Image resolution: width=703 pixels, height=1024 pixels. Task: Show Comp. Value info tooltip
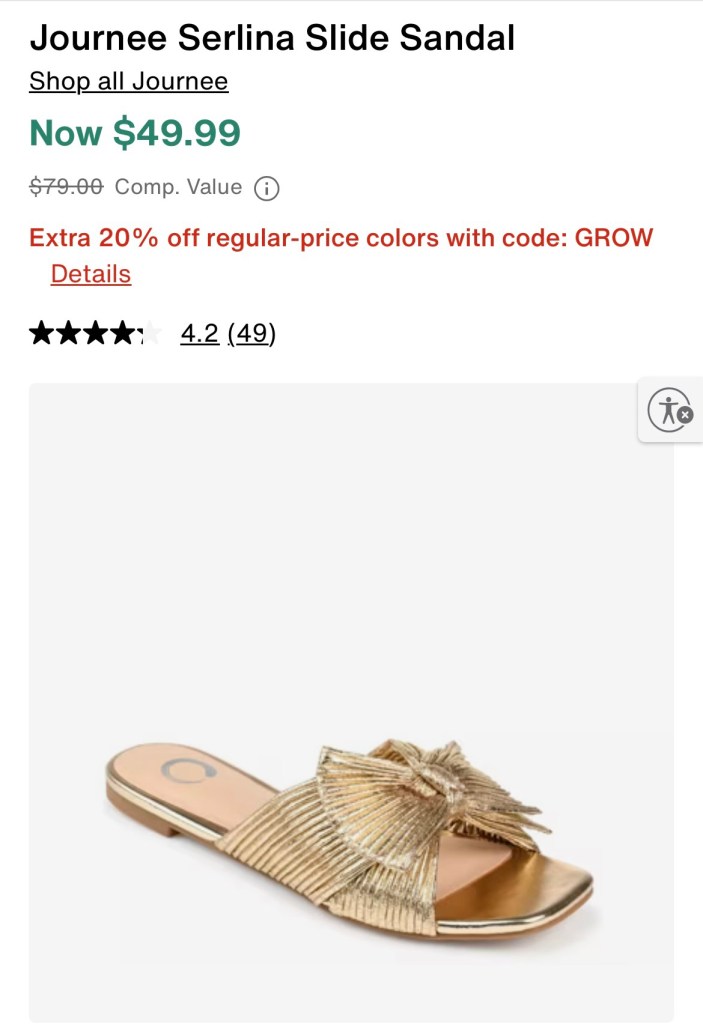(x=266, y=188)
